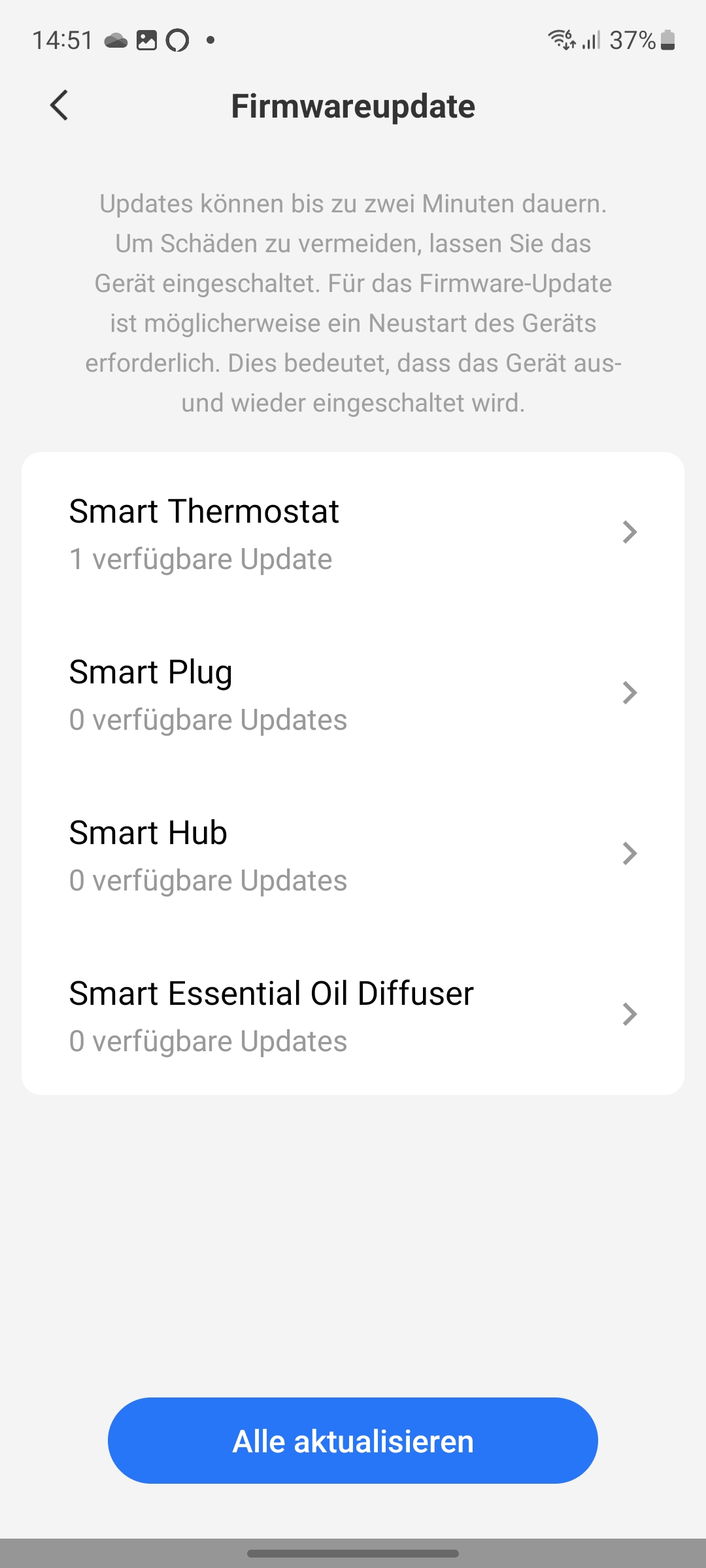Open Smart Essential Oil Diffuser row
The height and width of the screenshot is (1568, 706).
point(353,1015)
